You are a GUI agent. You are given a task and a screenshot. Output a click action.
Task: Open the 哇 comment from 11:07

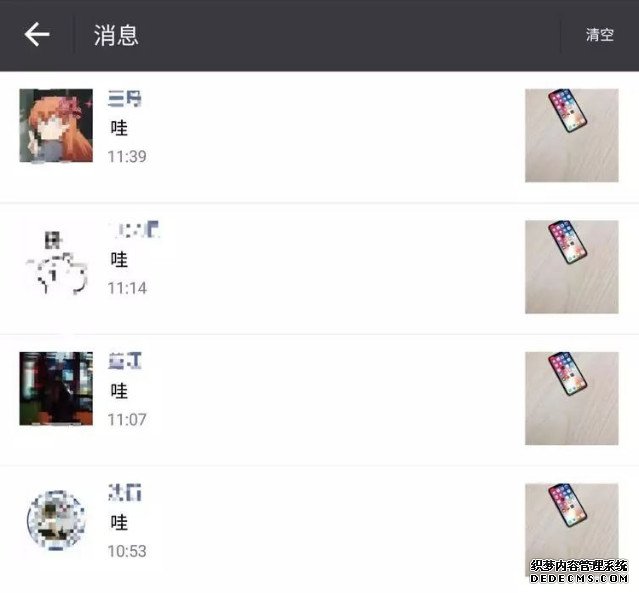(120, 391)
